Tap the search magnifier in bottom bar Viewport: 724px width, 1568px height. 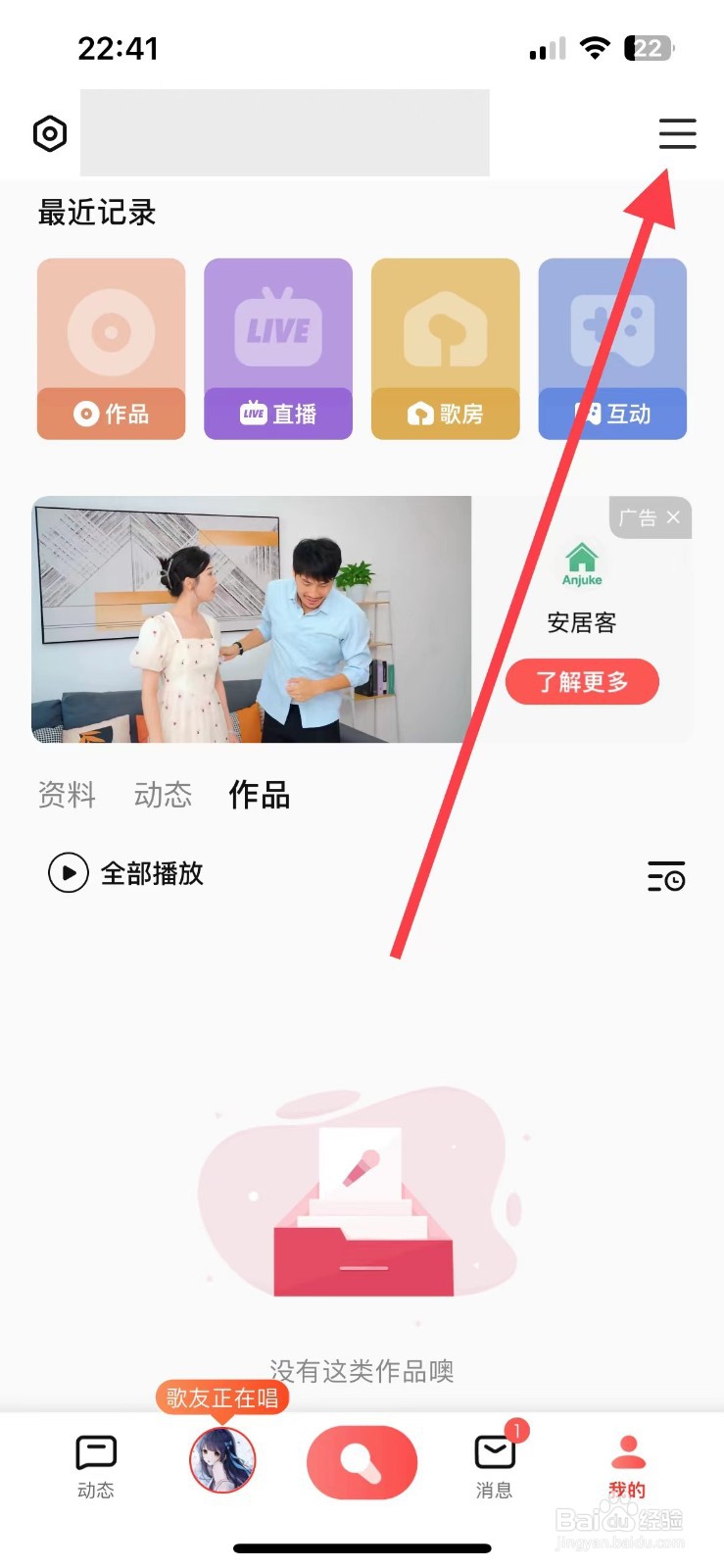[x=362, y=1460]
